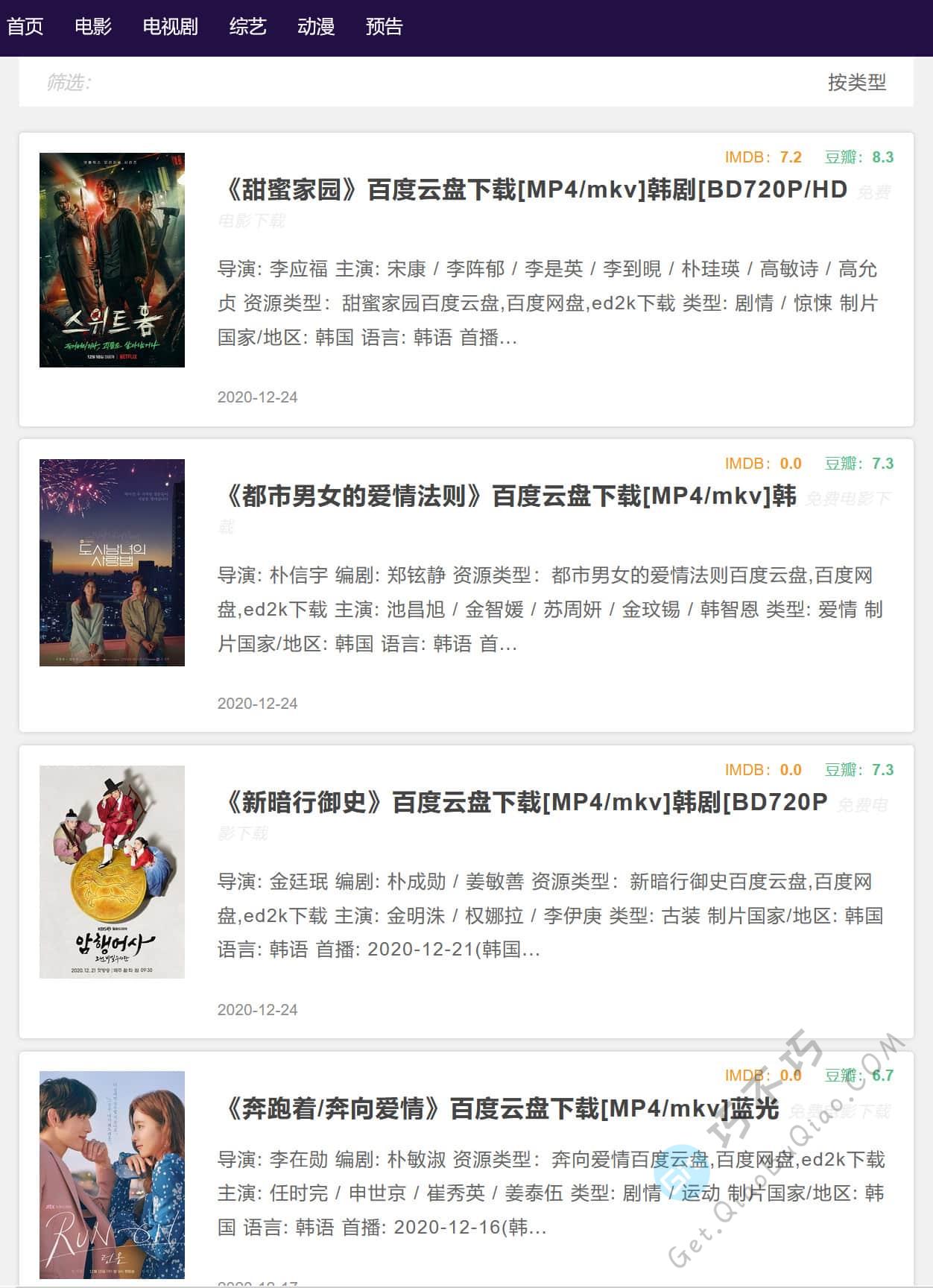Switch to the 电影 section
Viewport: 933px width, 1288px height.
coord(92,27)
